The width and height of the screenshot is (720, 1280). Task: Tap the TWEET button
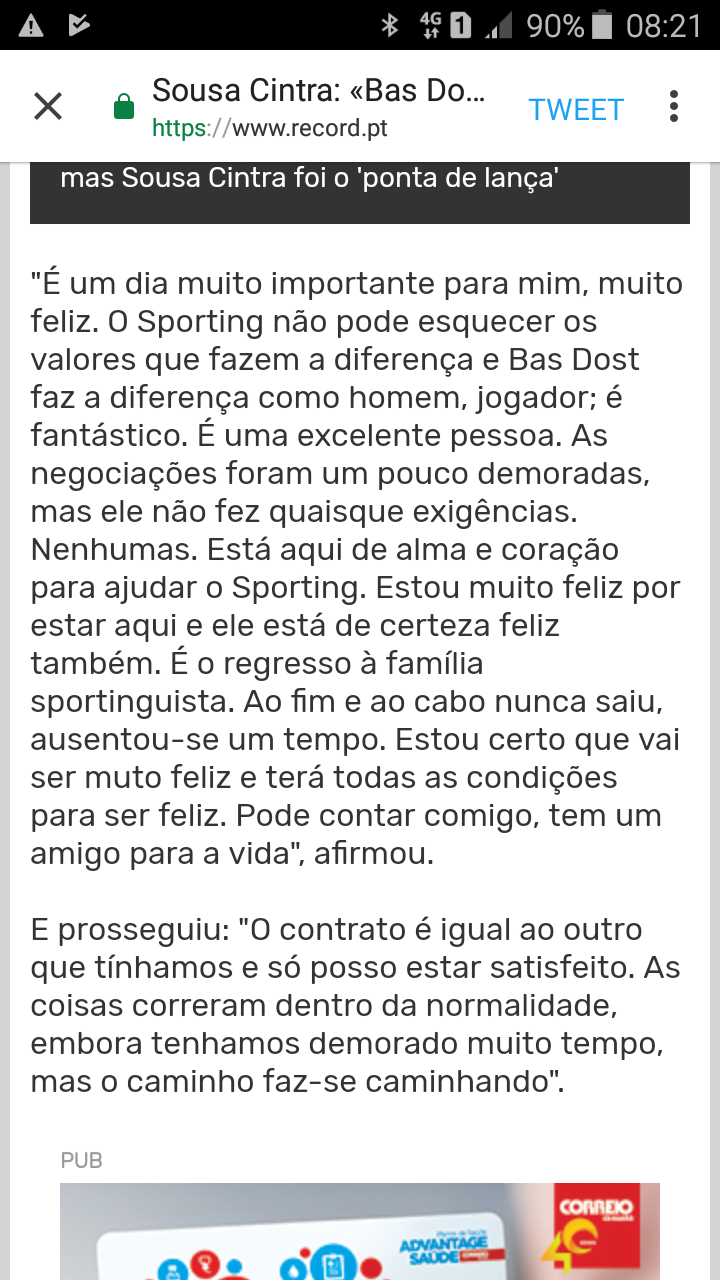576,109
